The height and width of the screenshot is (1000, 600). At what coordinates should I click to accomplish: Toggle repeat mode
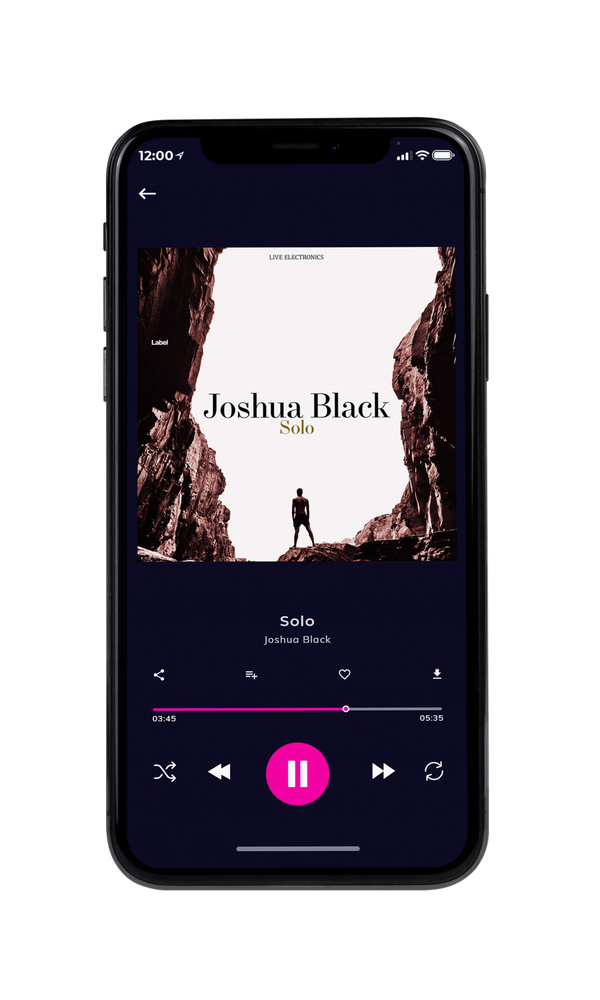(x=434, y=771)
